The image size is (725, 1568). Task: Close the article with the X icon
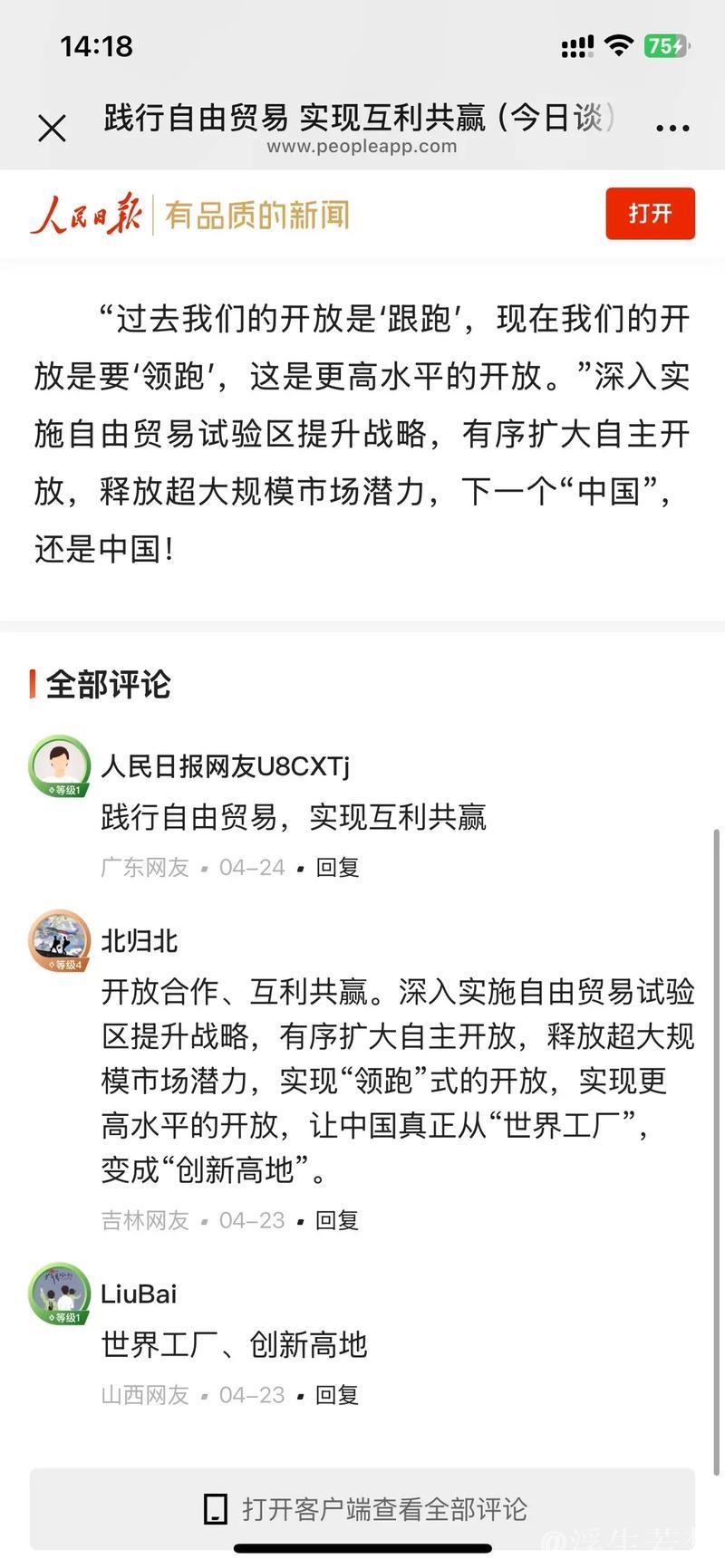click(52, 128)
